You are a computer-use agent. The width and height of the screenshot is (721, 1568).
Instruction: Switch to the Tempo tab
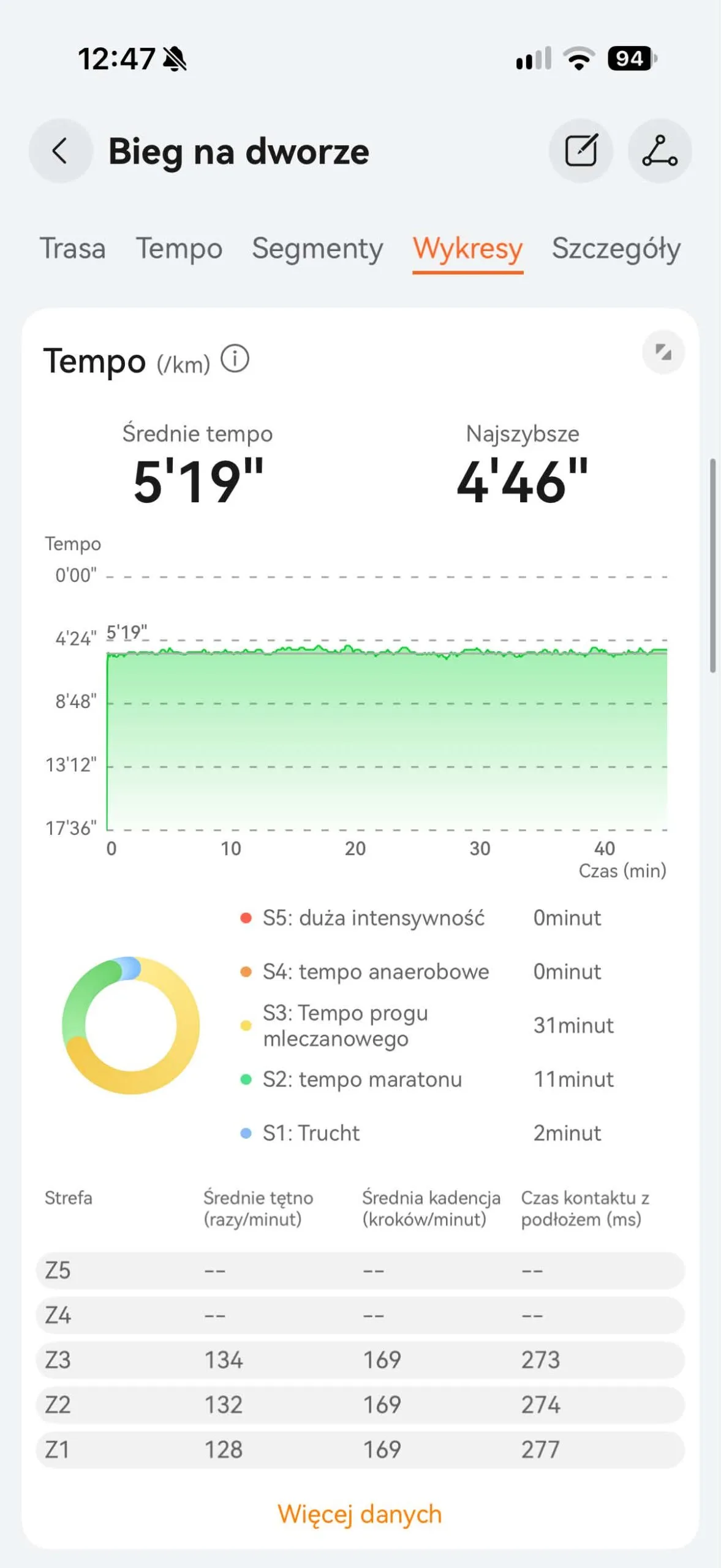coord(179,249)
